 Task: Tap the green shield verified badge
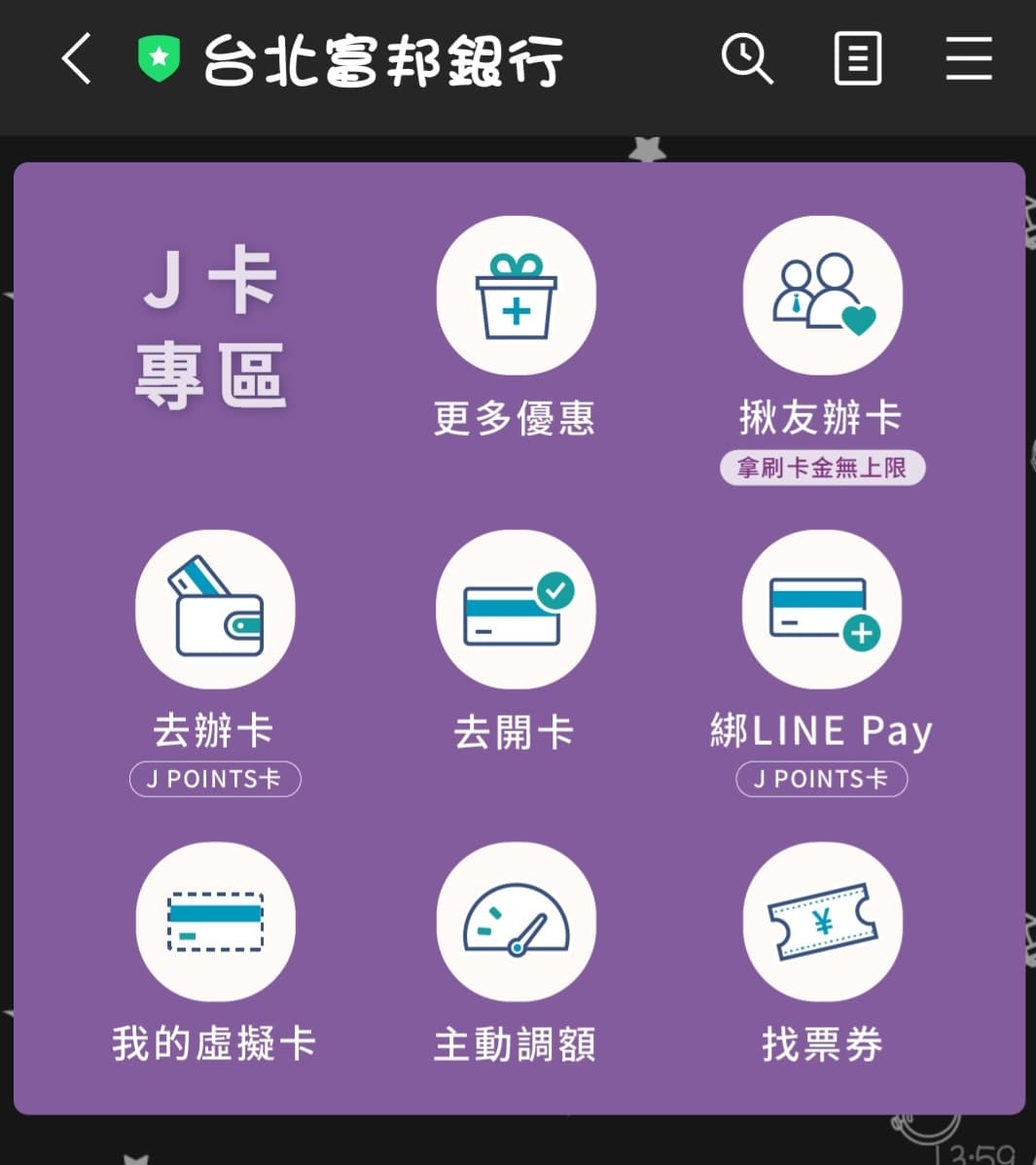click(x=159, y=58)
